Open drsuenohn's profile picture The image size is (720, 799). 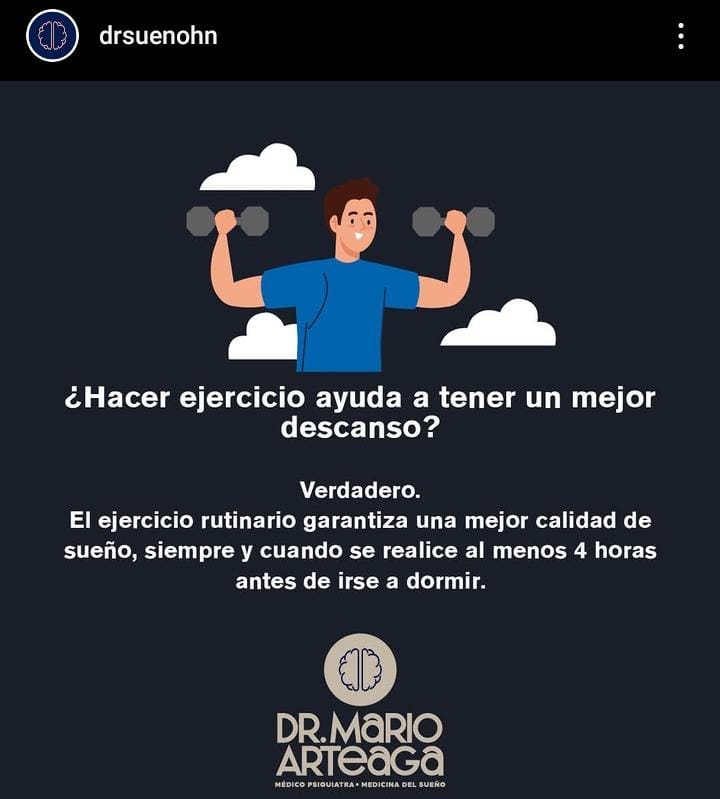click(52, 36)
